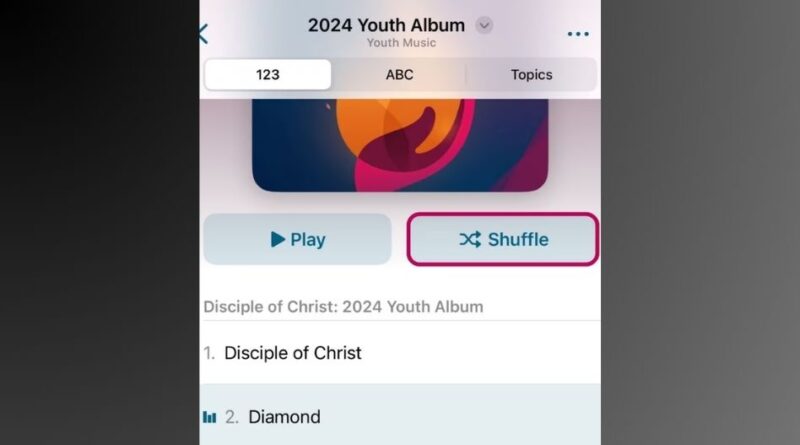Image resolution: width=800 pixels, height=445 pixels.
Task: Shuffle the album songs
Action: click(x=503, y=239)
